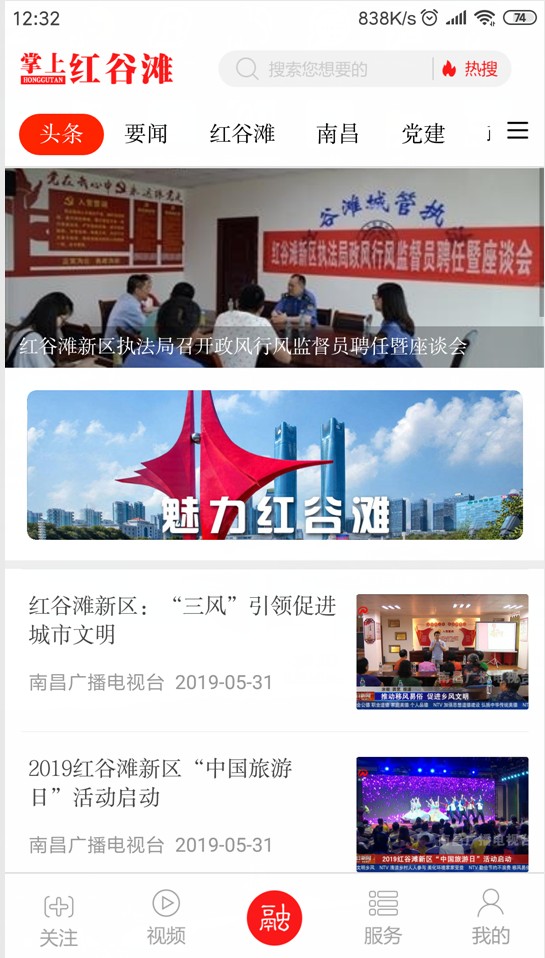Screen dimensions: 545x958
Task: Switch to the 要闻 tab
Action: [x=146, y=134]
